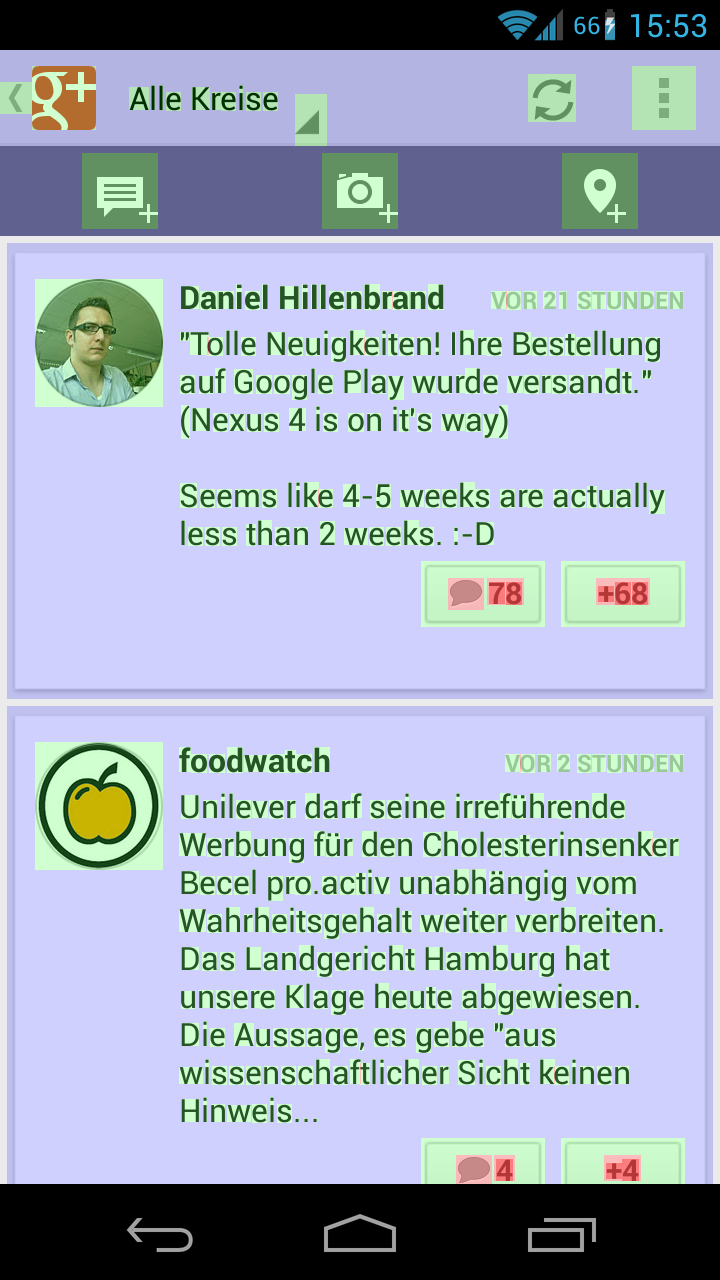The height and width of the screenshot is (1280, 720).
Task: Open the recent apps button
Action: [x=561, y=1234]
